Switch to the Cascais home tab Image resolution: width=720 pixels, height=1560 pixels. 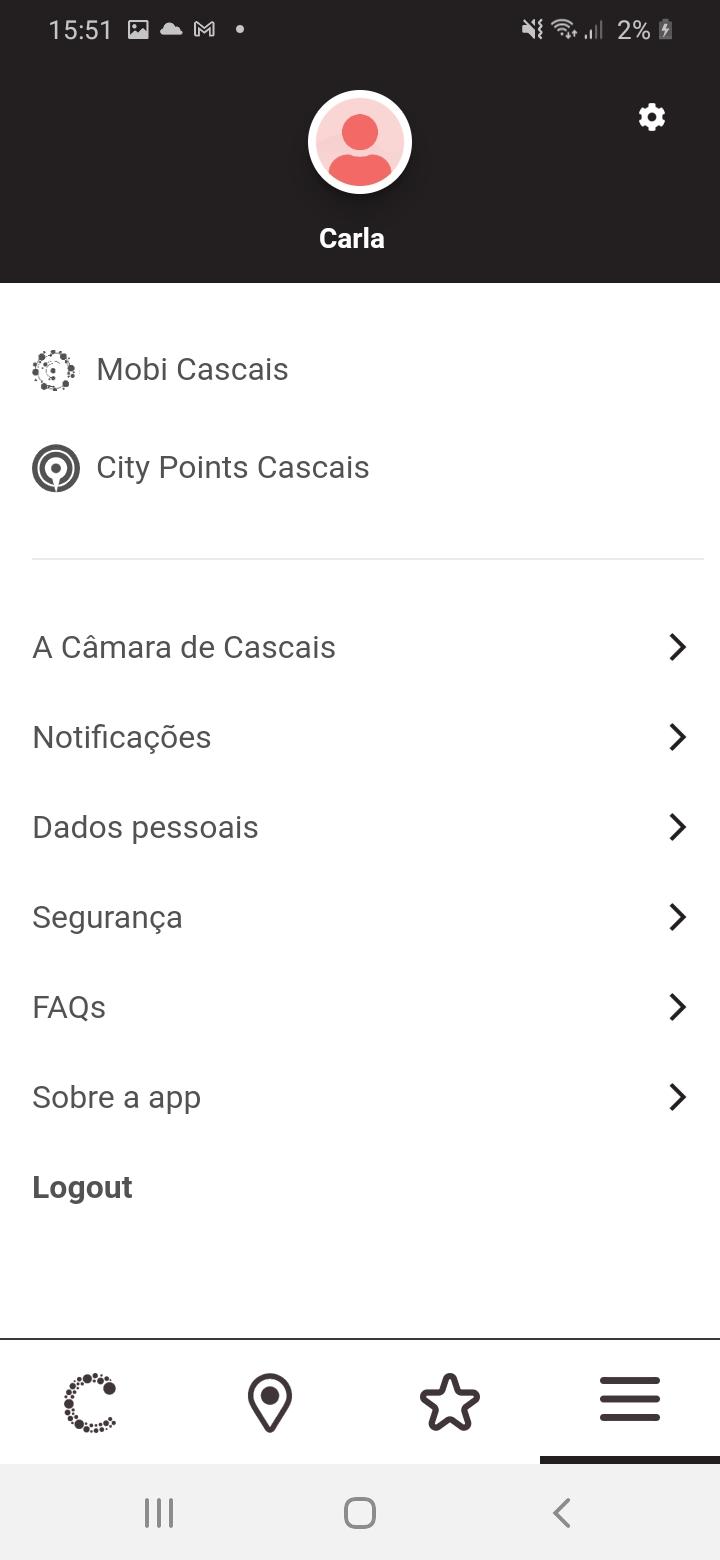coord(90,1402)
